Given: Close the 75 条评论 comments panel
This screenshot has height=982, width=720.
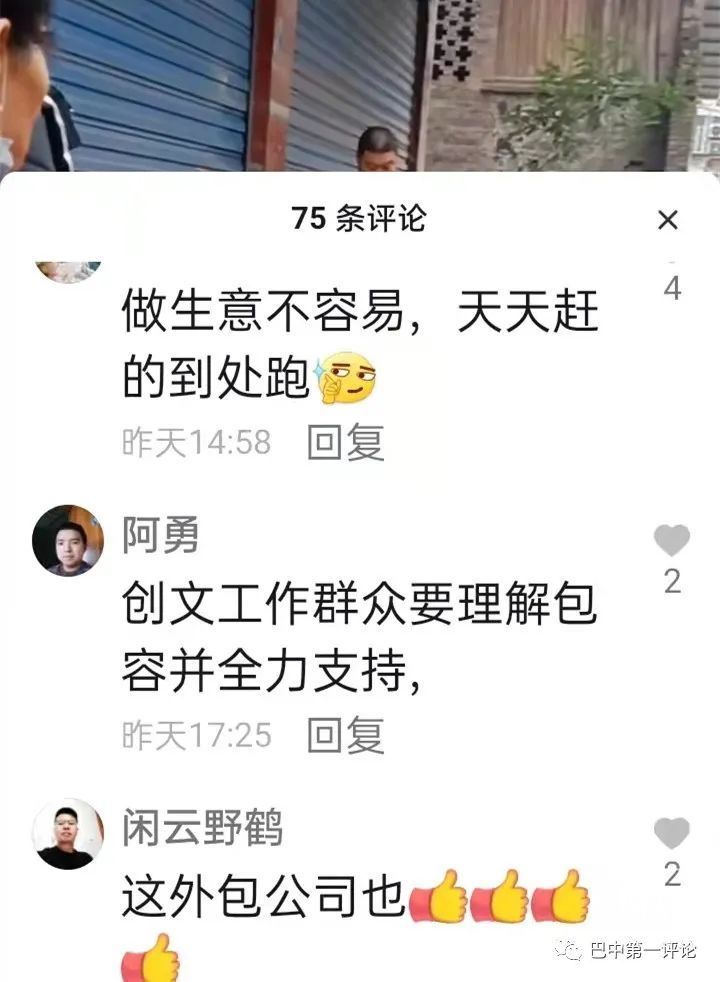Looking at the screenshot, I should [668, 220].
